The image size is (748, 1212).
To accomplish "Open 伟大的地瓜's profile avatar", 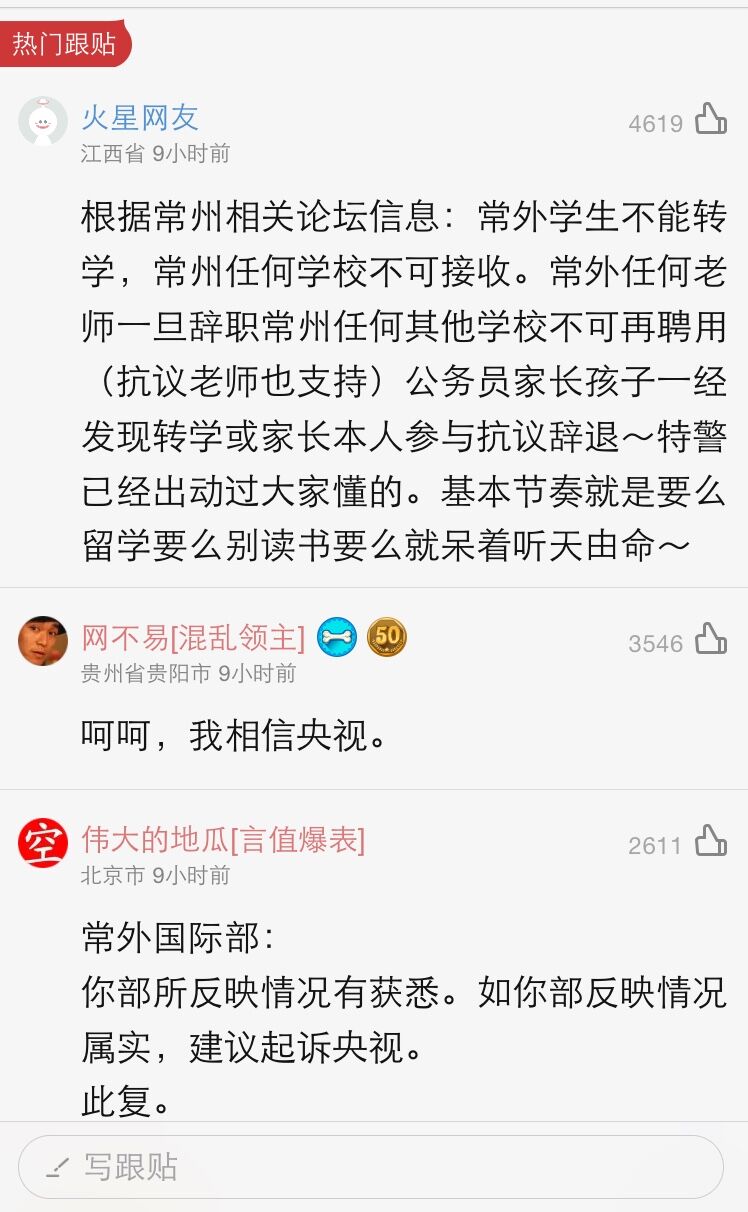I will pos(43,843).
